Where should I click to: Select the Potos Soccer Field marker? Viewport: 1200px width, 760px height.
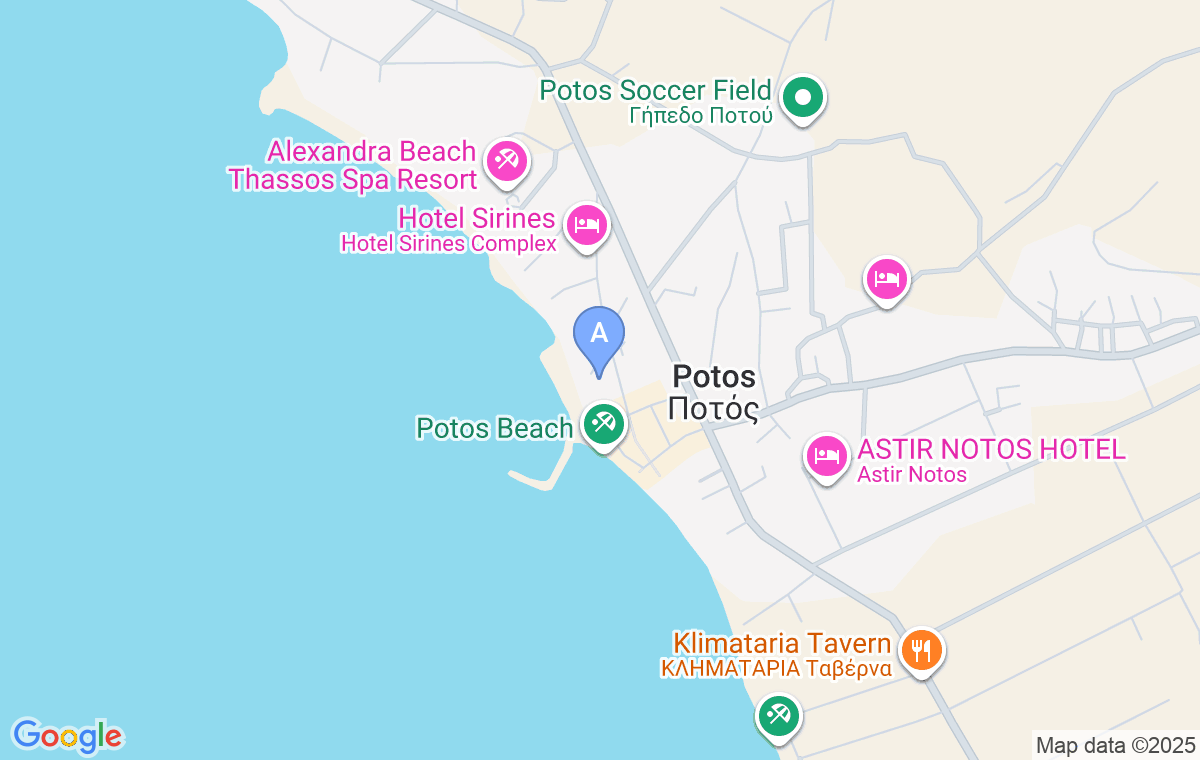click(x=803, y=98)
